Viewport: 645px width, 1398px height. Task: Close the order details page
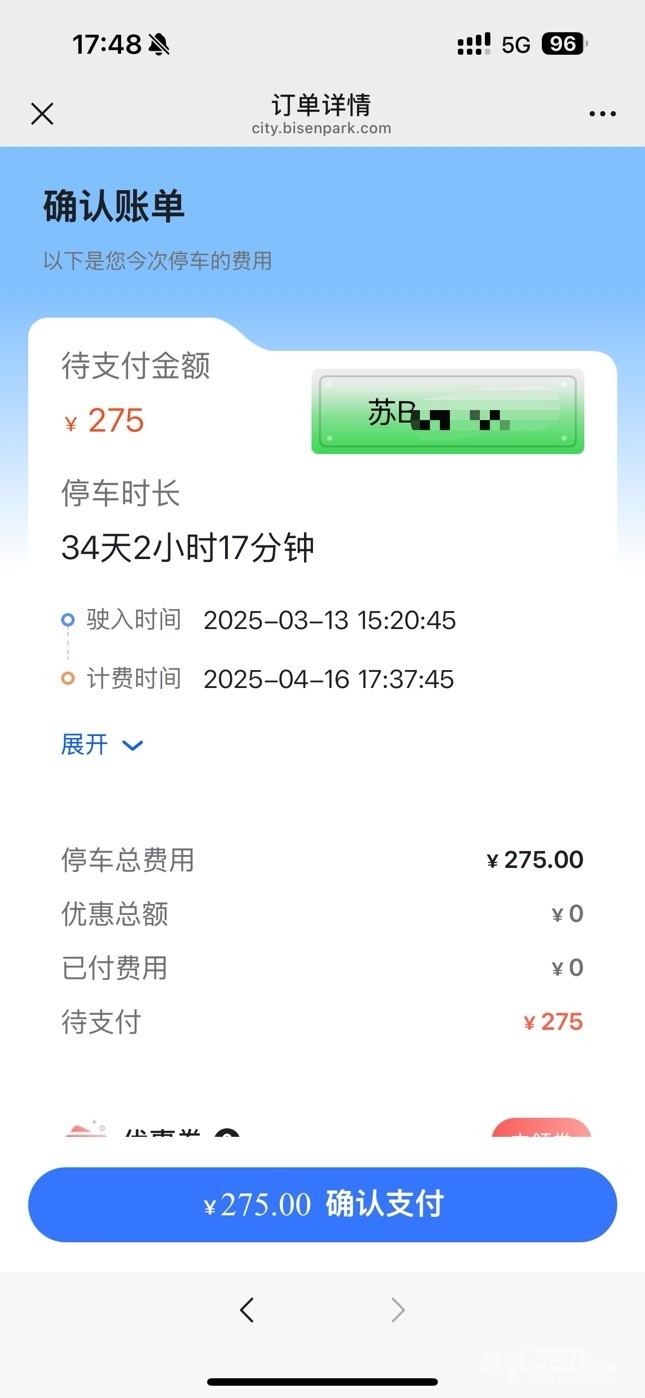click(42, 114)
